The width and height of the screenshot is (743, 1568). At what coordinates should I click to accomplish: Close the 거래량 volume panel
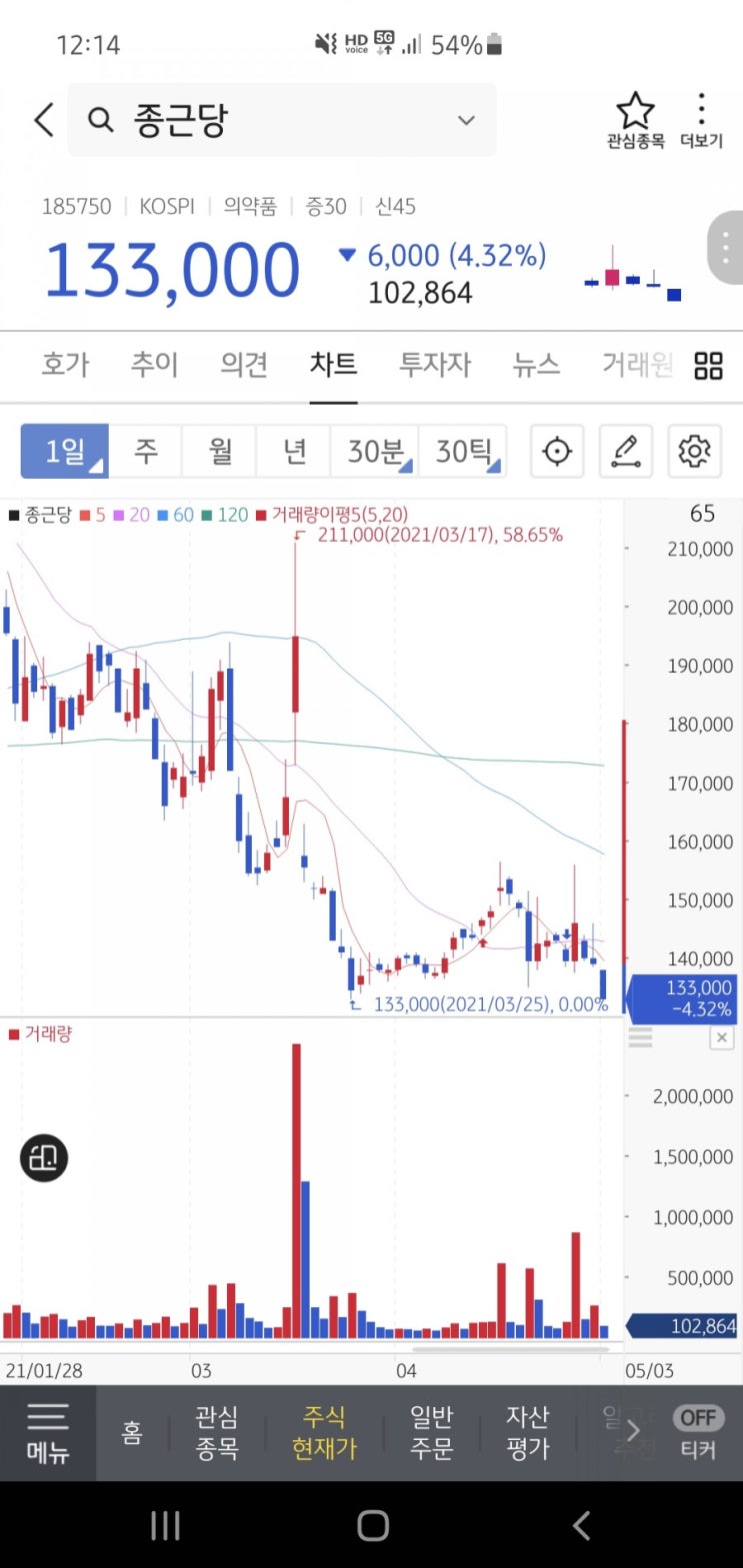coord(721,1038)
